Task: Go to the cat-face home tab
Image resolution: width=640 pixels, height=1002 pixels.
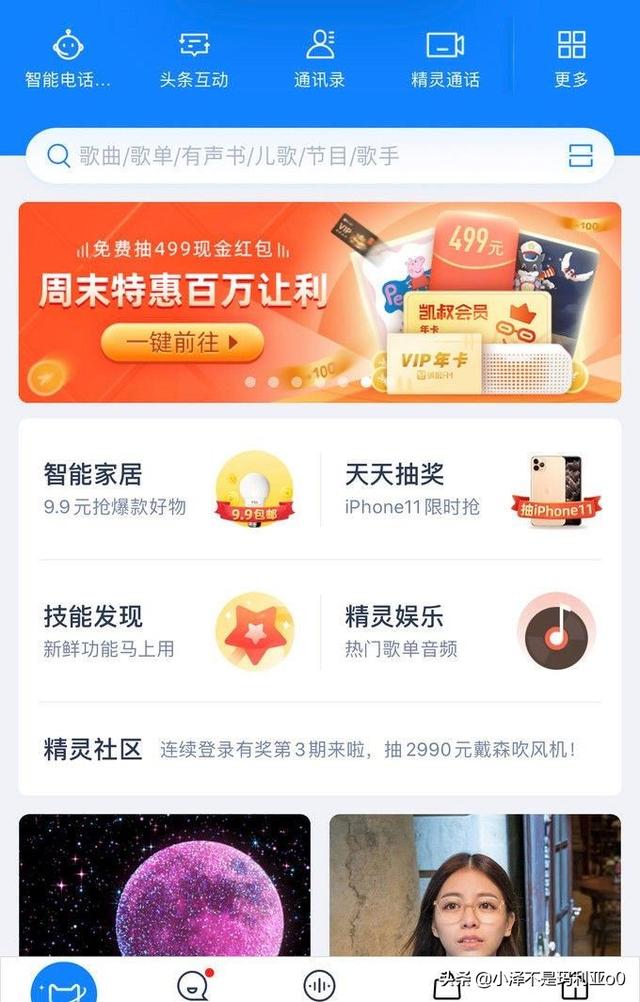Action: pyautogui.click(x=65, y=984)
